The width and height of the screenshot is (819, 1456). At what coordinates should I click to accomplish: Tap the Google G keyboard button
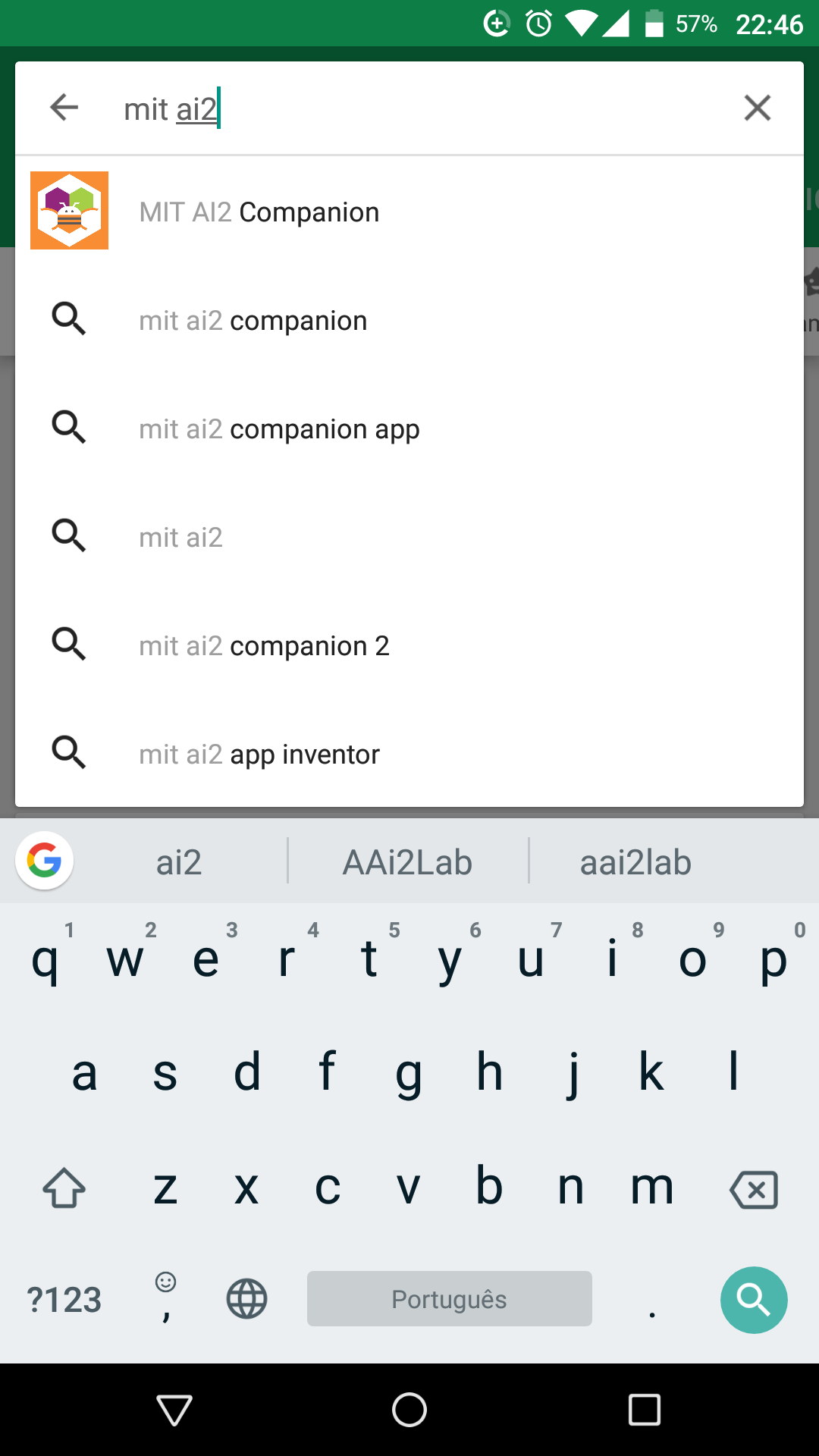45,861
